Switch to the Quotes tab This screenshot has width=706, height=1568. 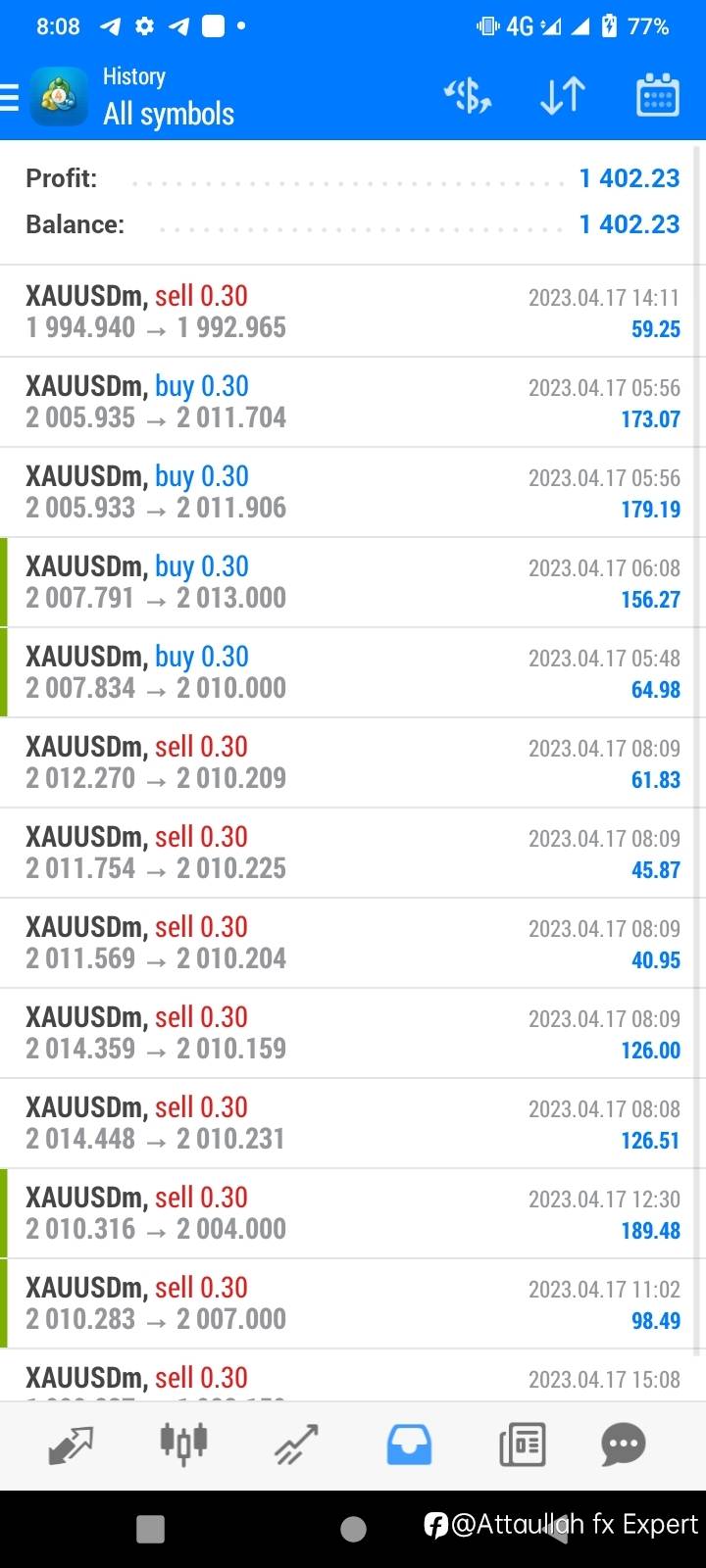71,1445
